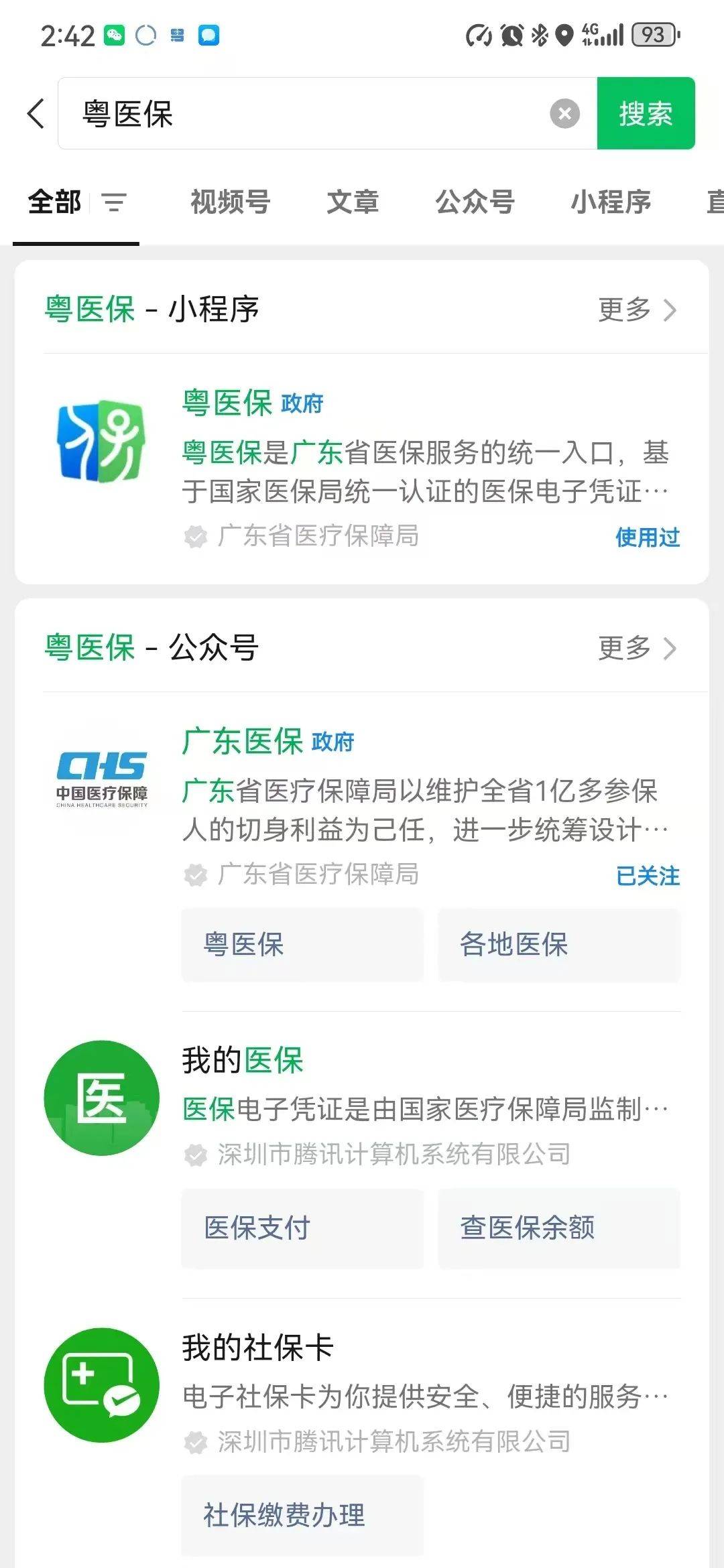Select the 各地医保 shortcut

pyautogui.click(x=559, y=945)
